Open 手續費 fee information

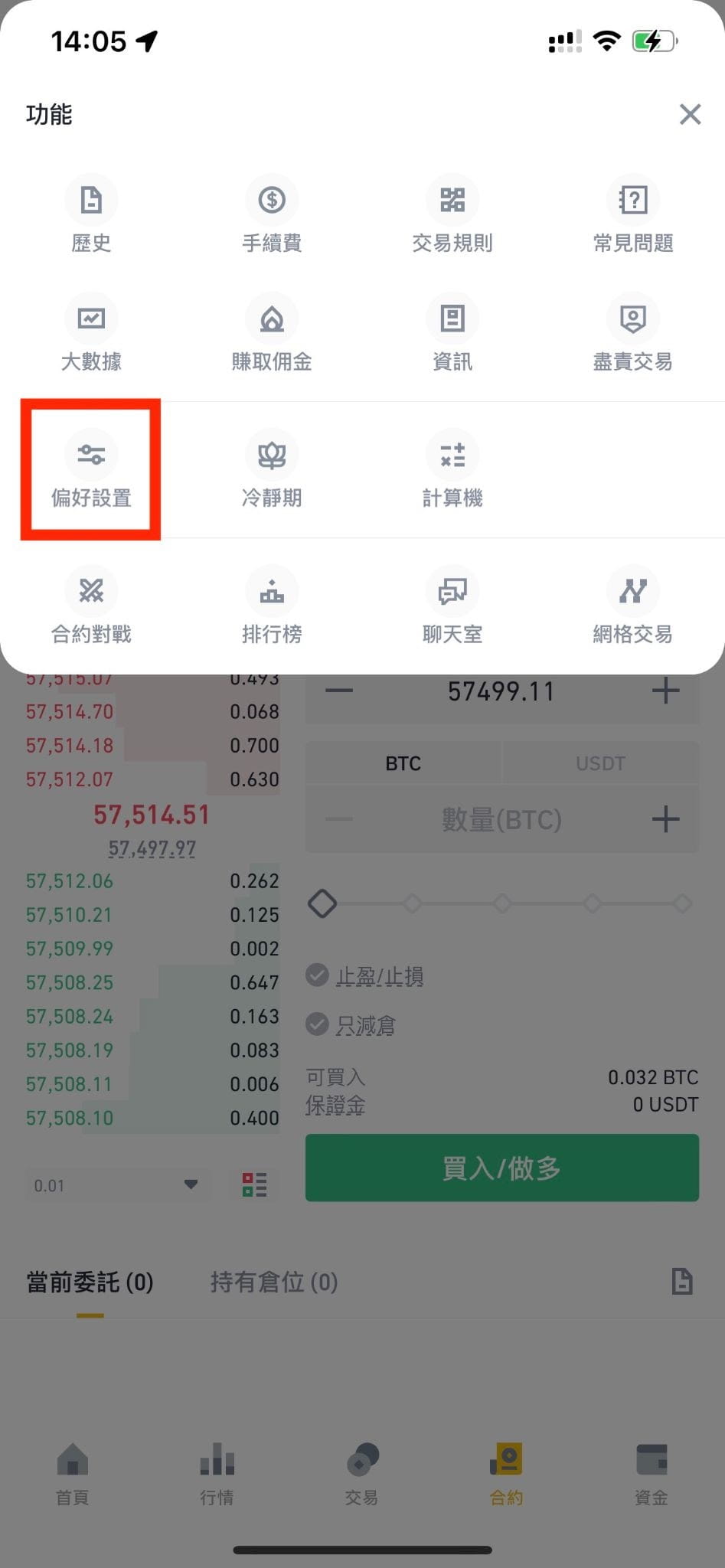pyautogui.click(x=272, y=214)
